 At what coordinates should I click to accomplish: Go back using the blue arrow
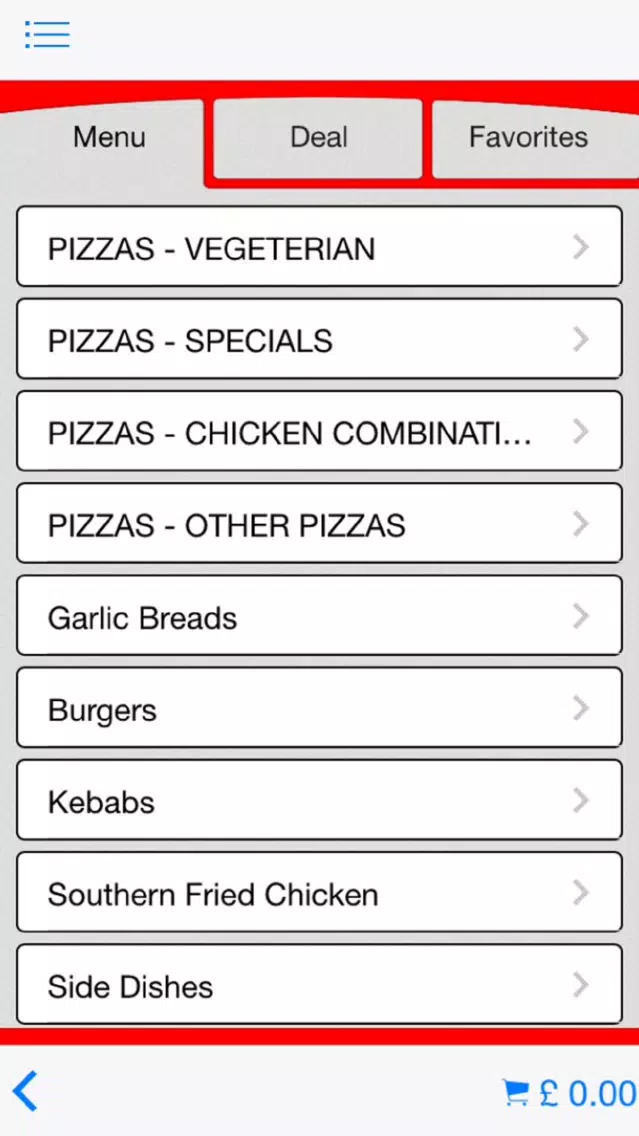[25, 1091]
